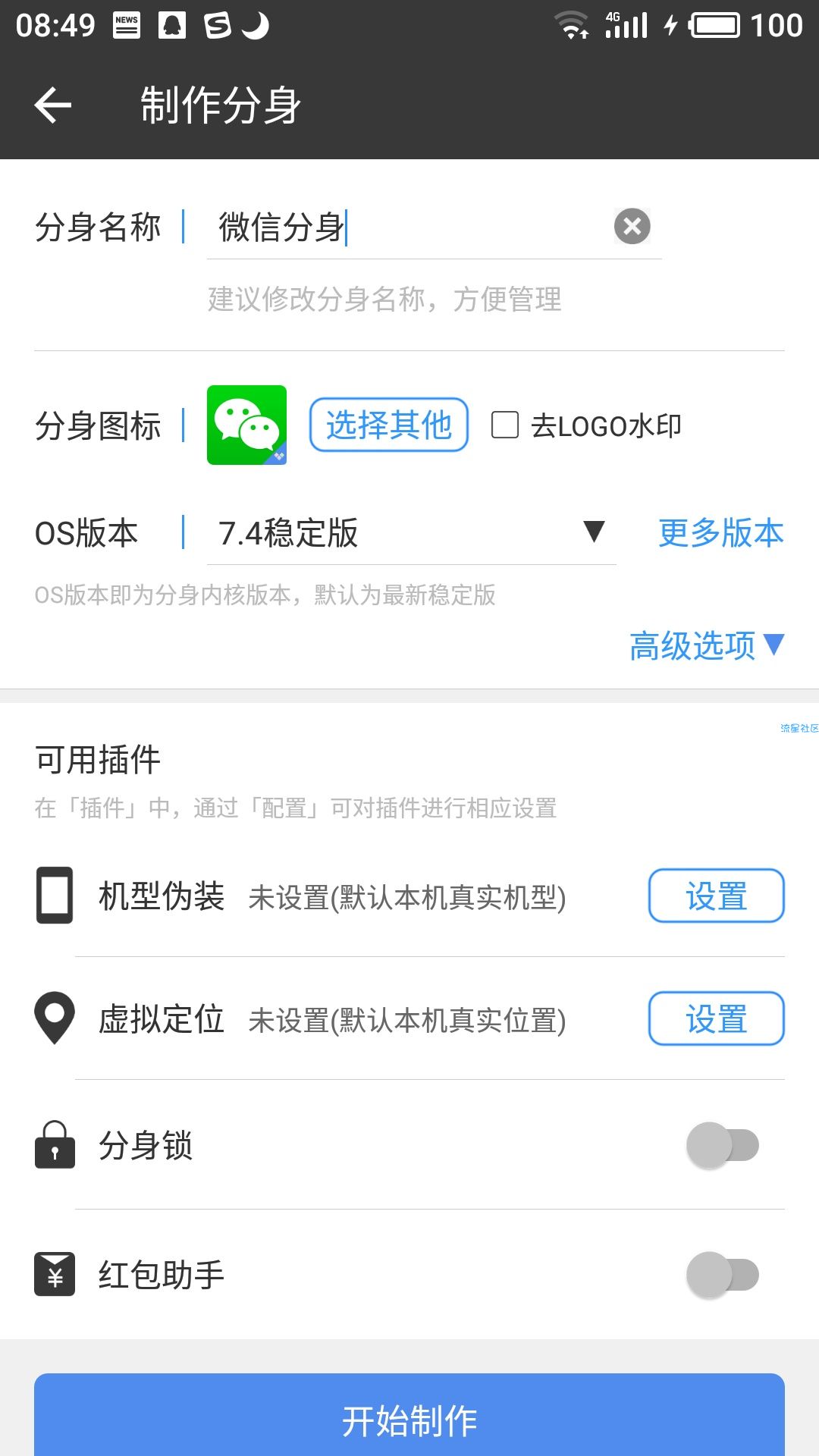Turn on 红包助手 switch
Image resolution: width=819 pixels, height=1456 pixels.
[722, 1275]
